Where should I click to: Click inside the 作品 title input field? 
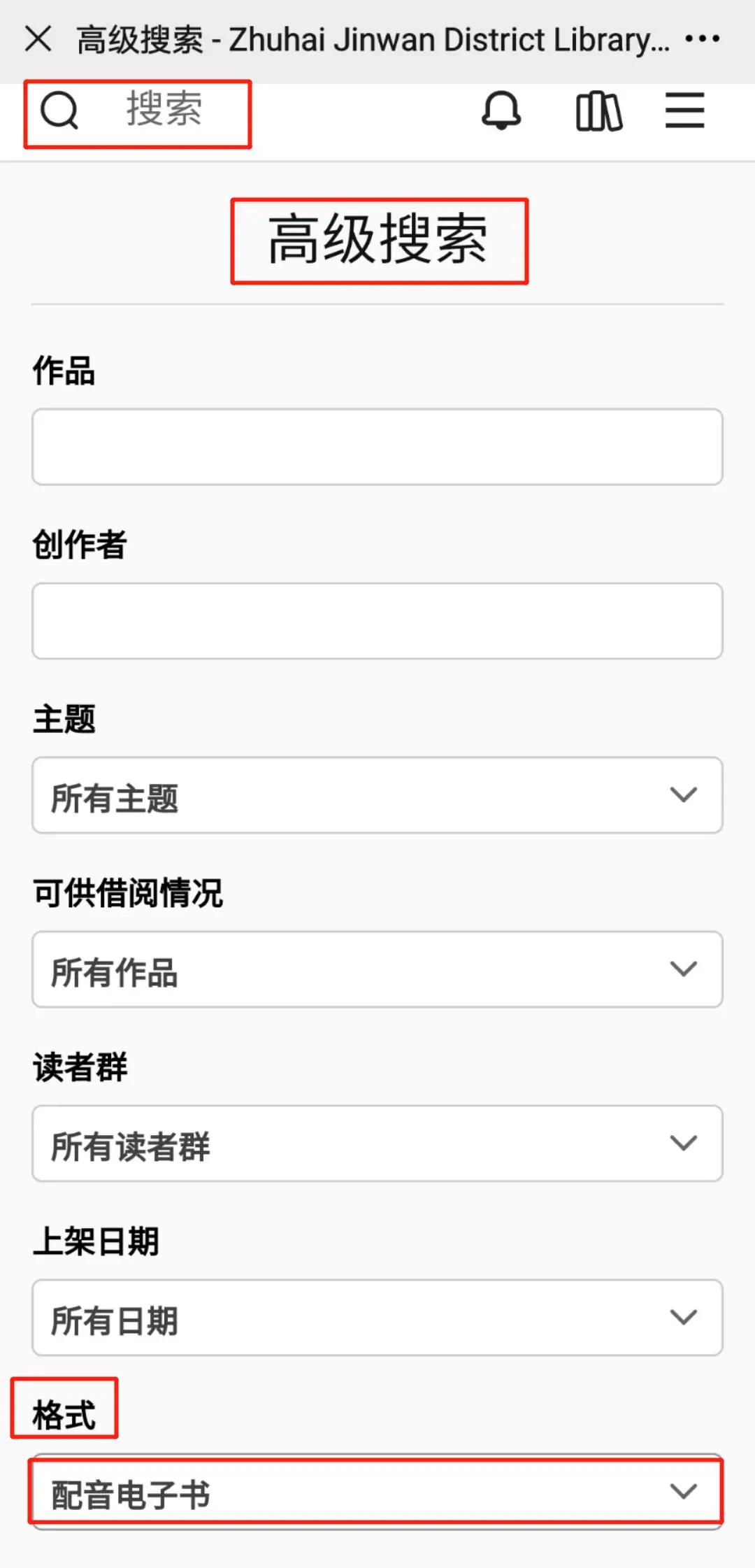(x=377, y=446)
